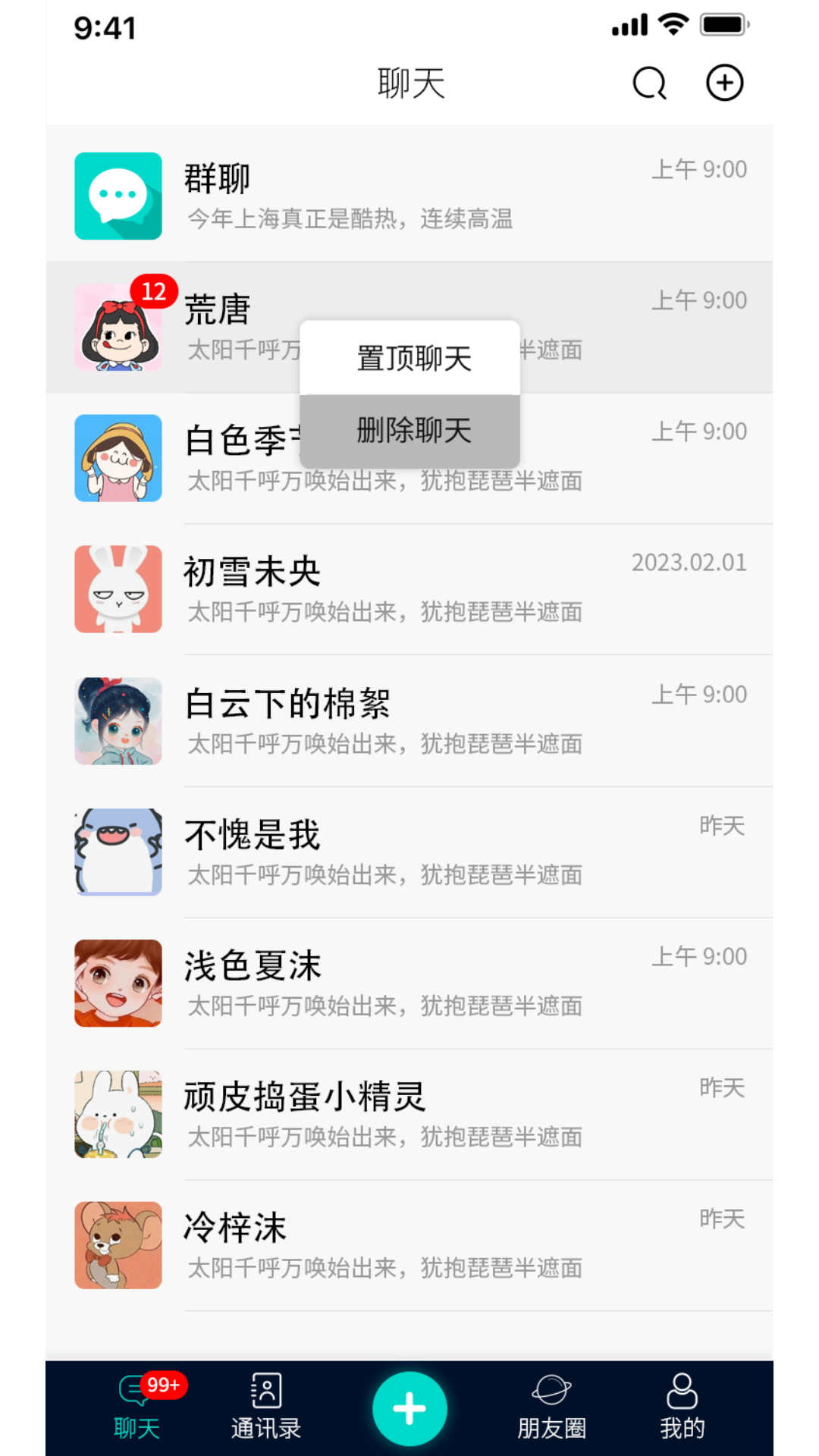Click the 群聊 group chat avatar
The height and width of the screenshot is (1456, 819).
pos(118,196)
